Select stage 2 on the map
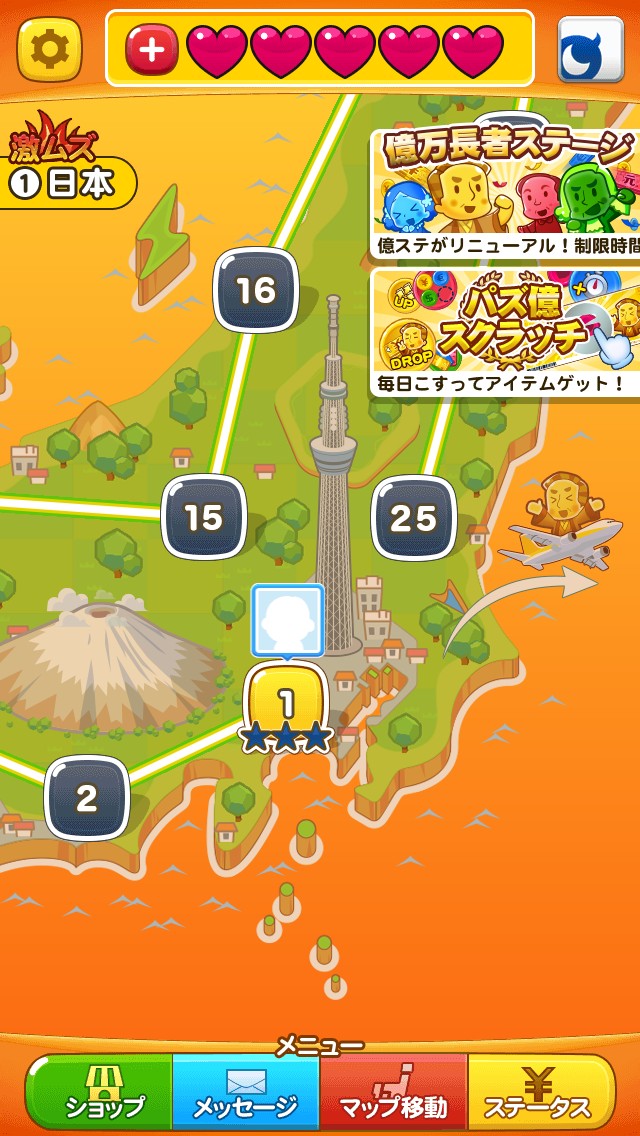This screenshot has height=1136, width=640. pos(87,798)
